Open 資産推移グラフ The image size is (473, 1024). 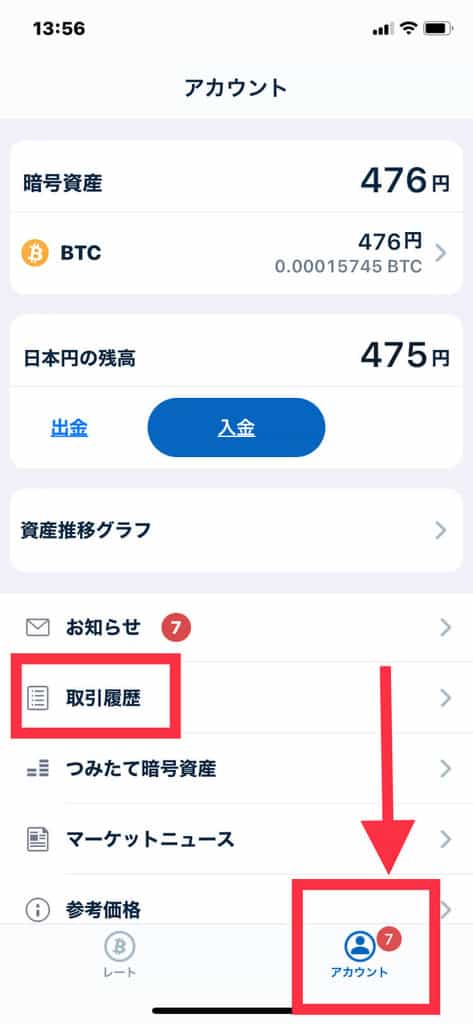(236, 530)
